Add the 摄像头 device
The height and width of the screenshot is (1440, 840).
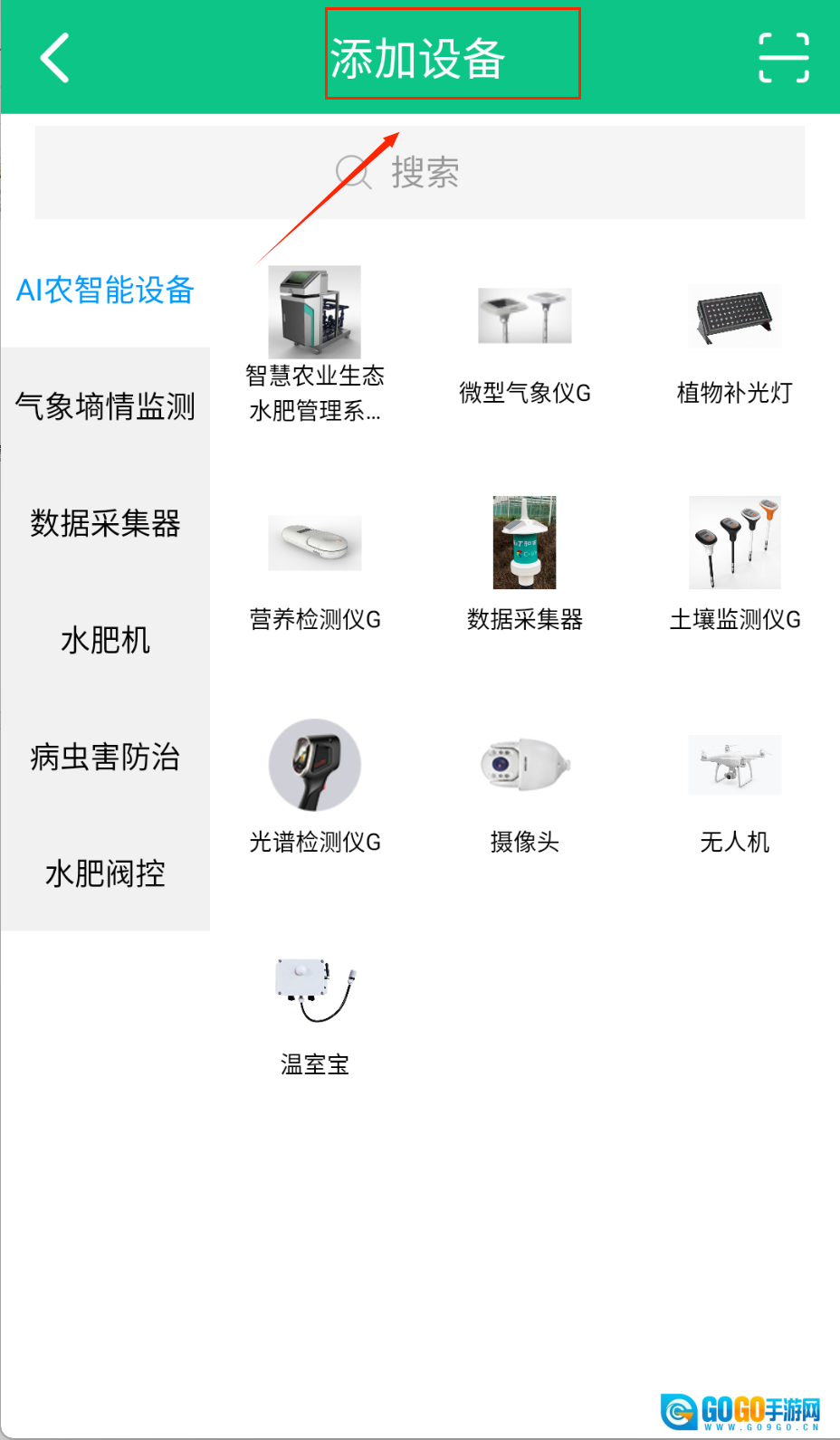524,787
